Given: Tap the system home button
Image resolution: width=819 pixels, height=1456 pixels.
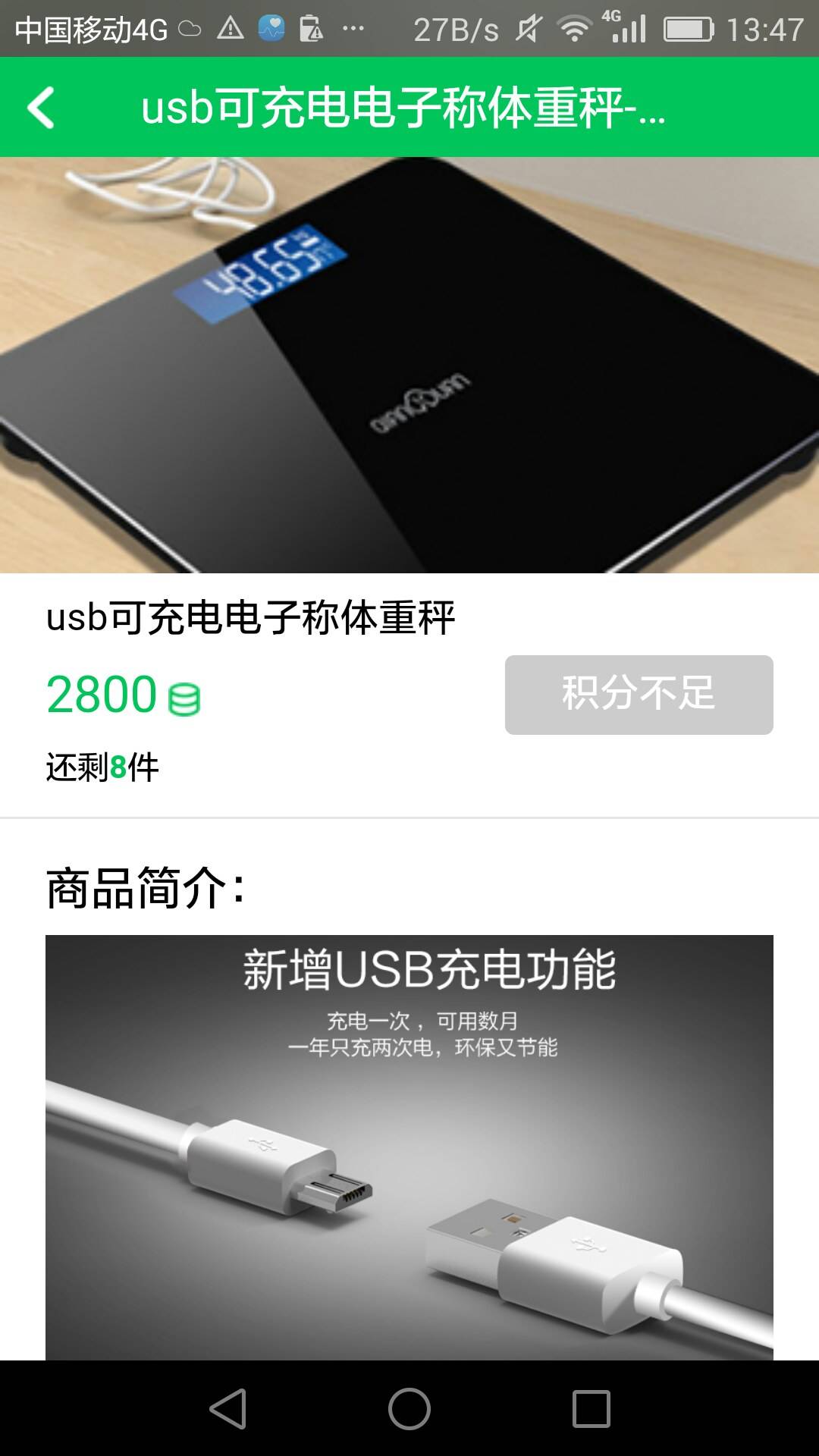Looking at the screenshot, I should [409, 1409].
